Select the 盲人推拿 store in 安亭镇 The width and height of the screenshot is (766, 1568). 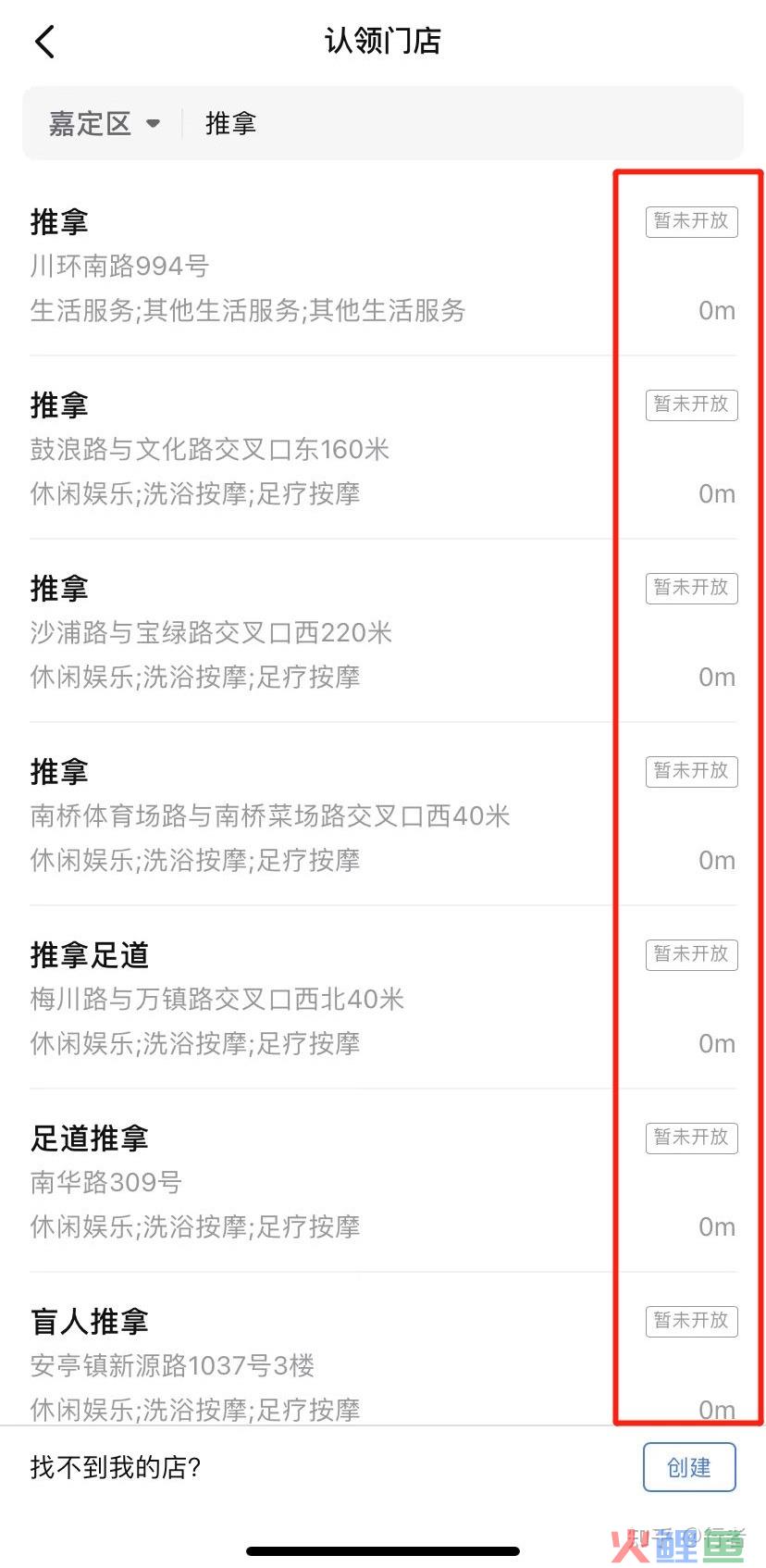coord(383,1350)
